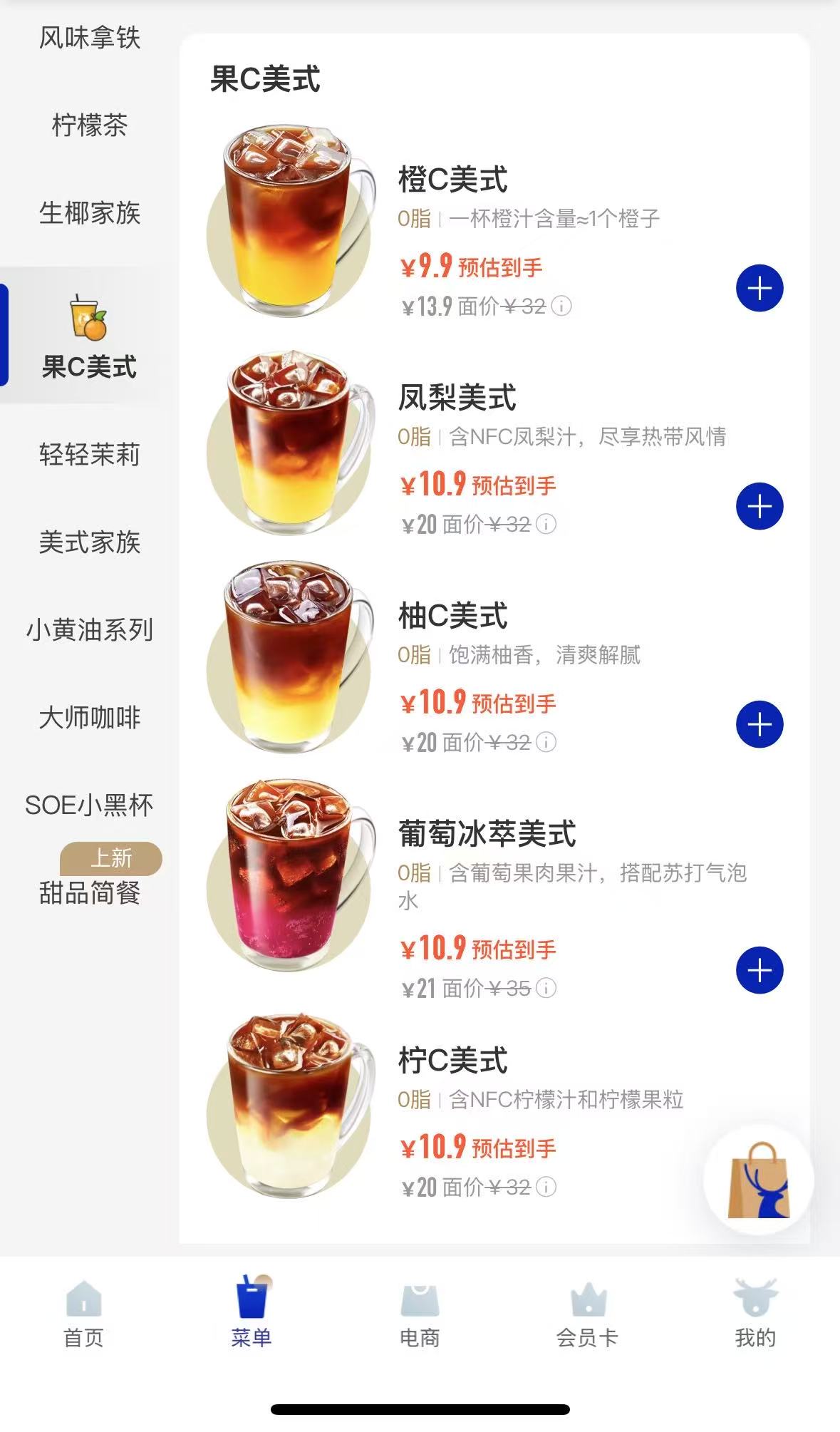Open the shopping bag cart
The height and width of the screenshot is (1432, 840).
(758, 1180)
